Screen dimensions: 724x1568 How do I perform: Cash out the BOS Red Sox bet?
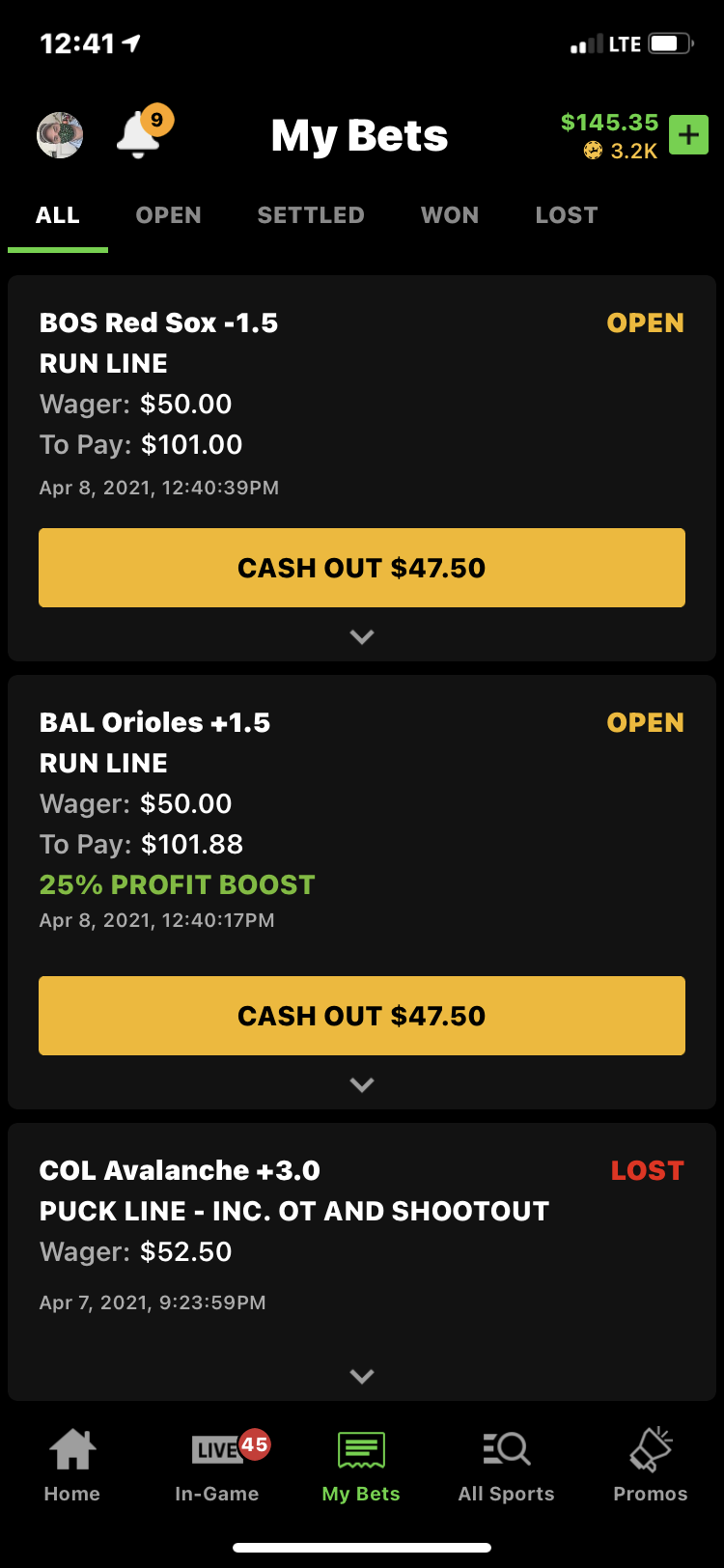click(362, 568)
